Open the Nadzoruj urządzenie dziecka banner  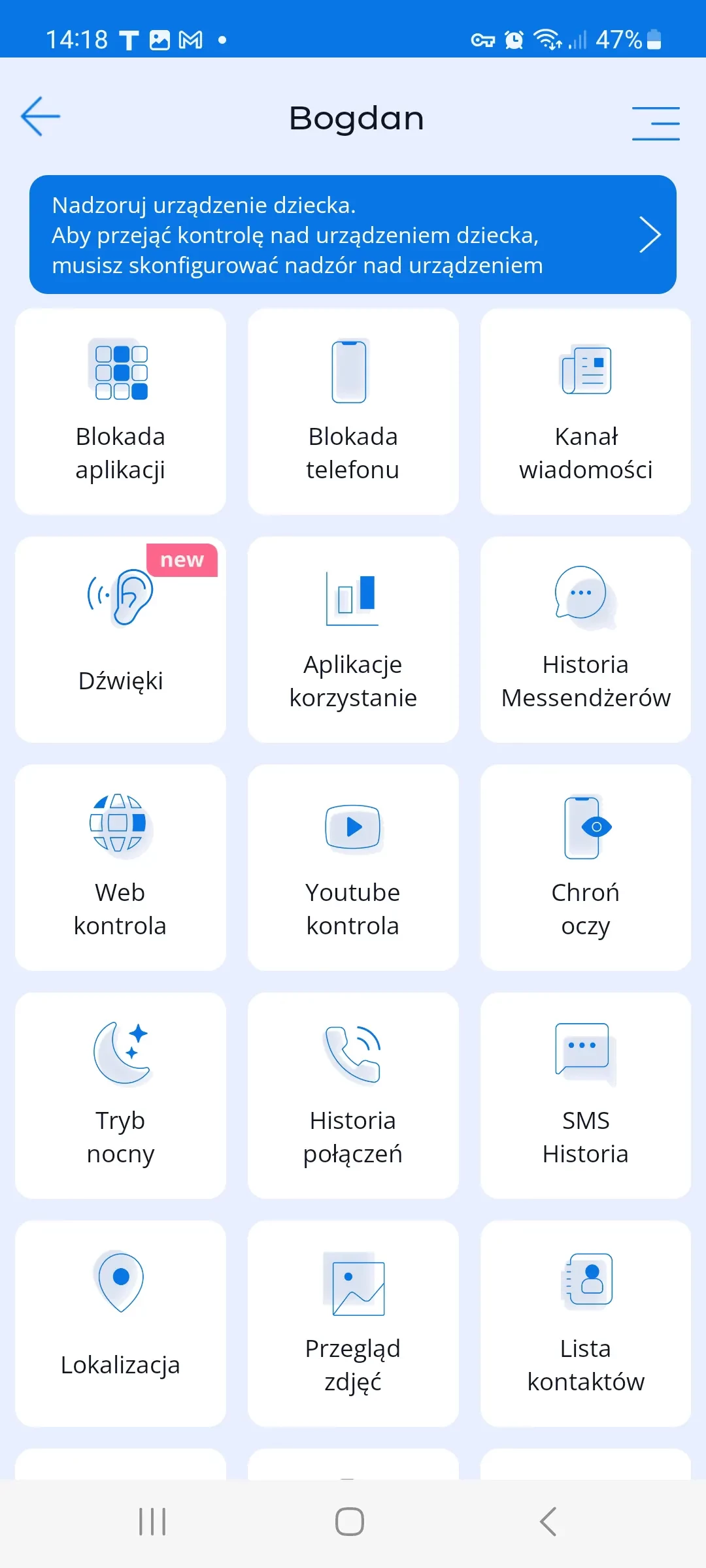[x=353, y=235]
